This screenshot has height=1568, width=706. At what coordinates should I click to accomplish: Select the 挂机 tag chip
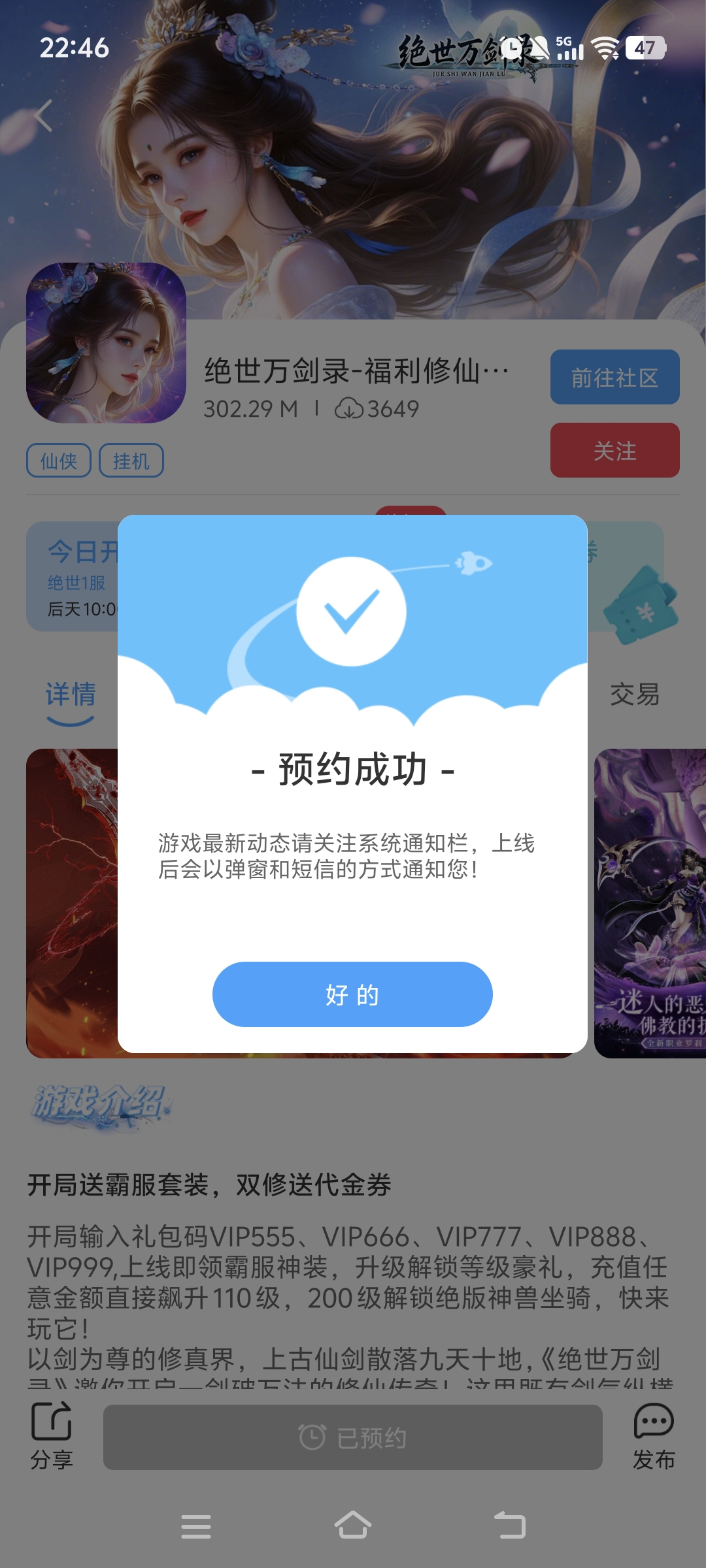pos(131,461)
